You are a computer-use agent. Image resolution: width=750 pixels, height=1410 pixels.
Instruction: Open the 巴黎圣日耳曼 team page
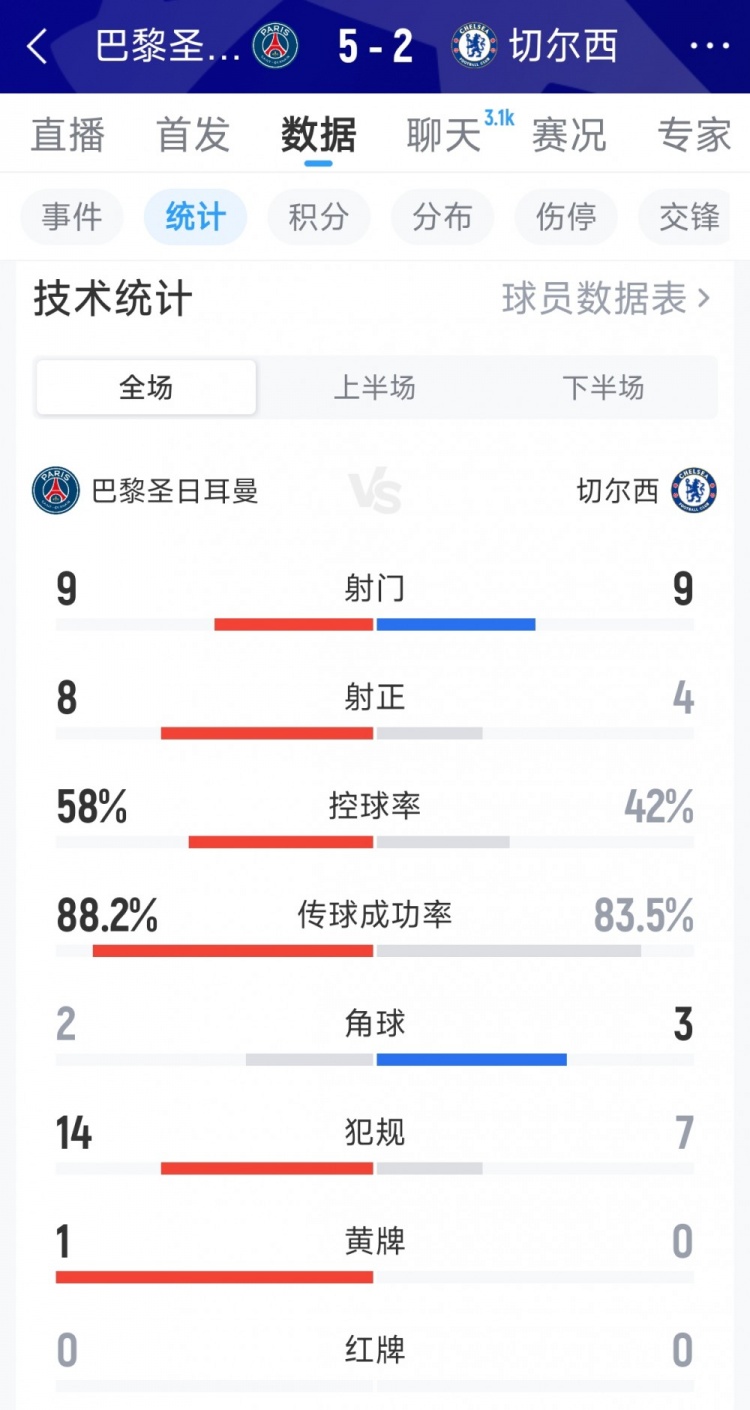click(147, 491)
